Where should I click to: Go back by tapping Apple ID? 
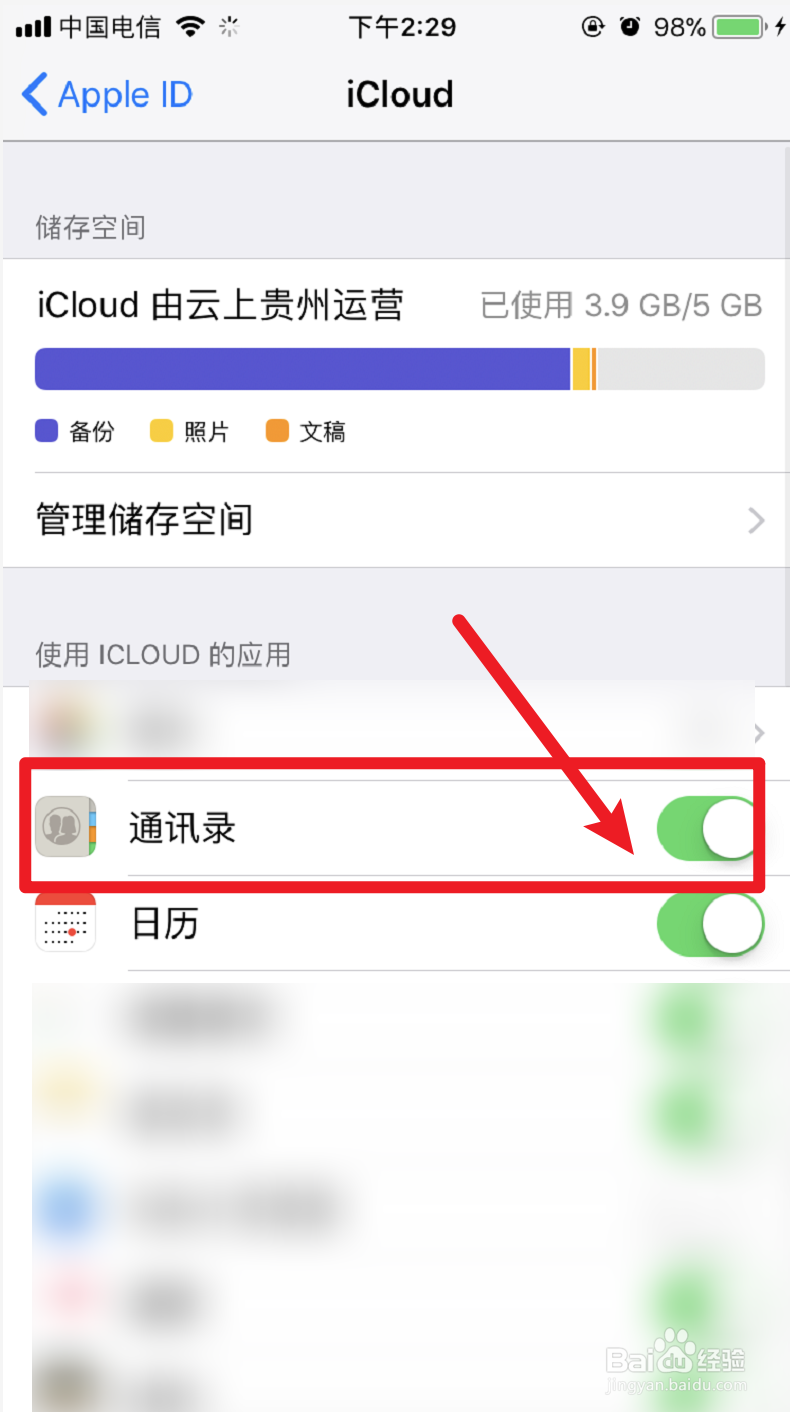coord(125,93)
